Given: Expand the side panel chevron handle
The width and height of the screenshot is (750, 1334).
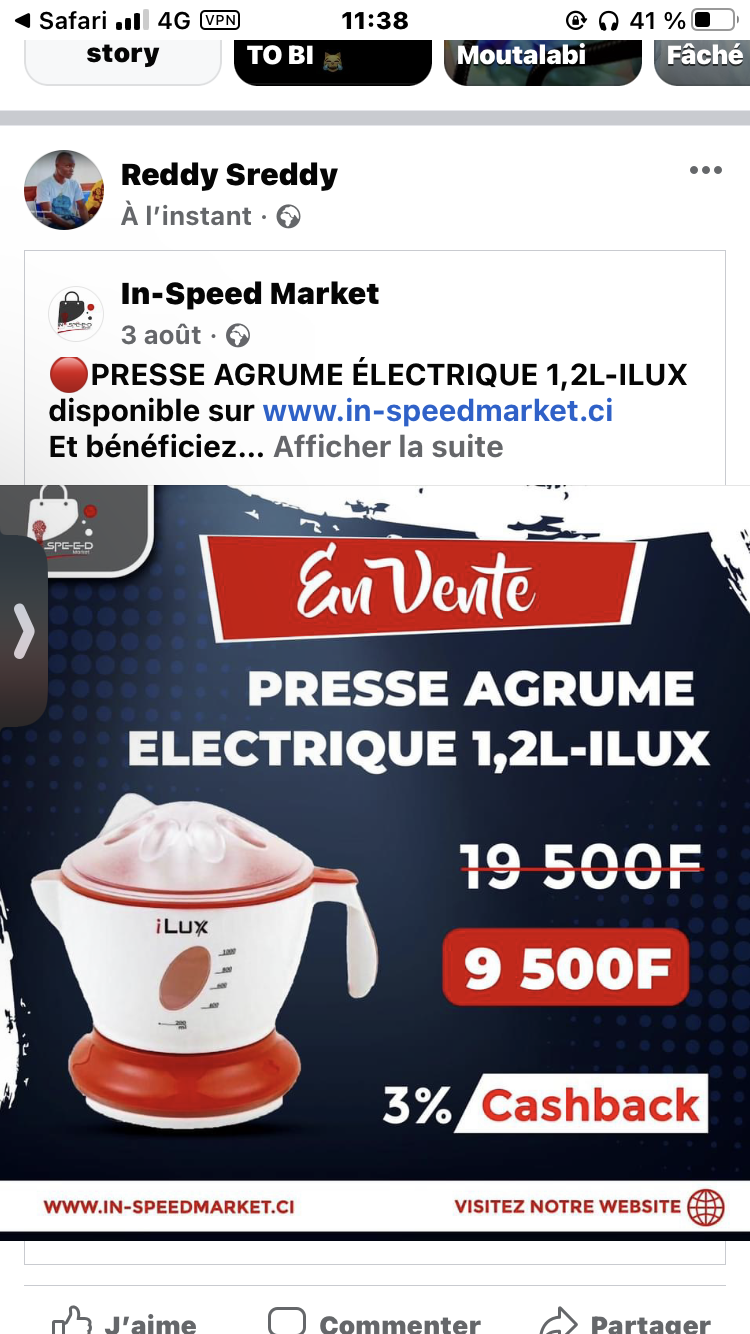Looking at the screenshot, I should (x=23, y=632).
